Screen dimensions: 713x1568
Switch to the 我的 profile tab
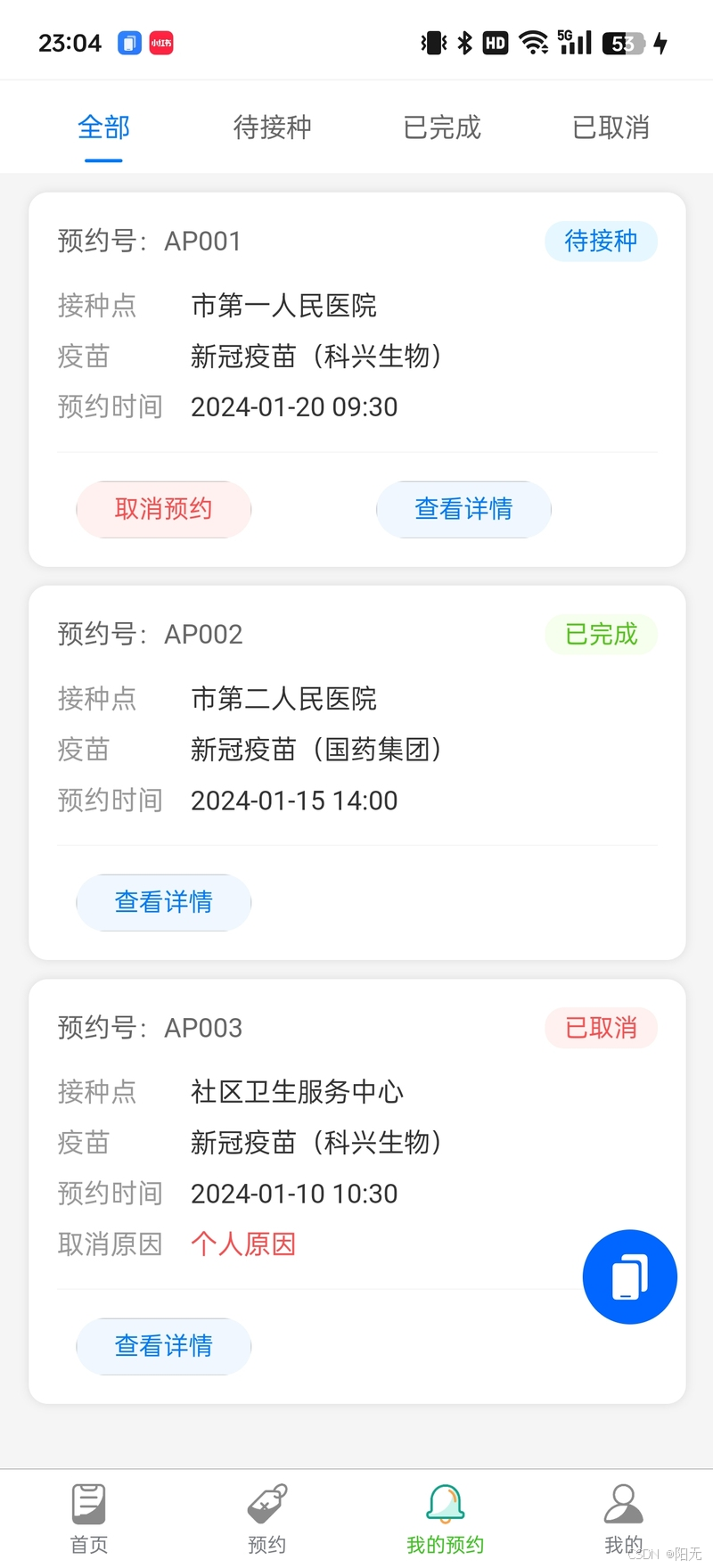pyautogui.click(x=623, y=1518)
